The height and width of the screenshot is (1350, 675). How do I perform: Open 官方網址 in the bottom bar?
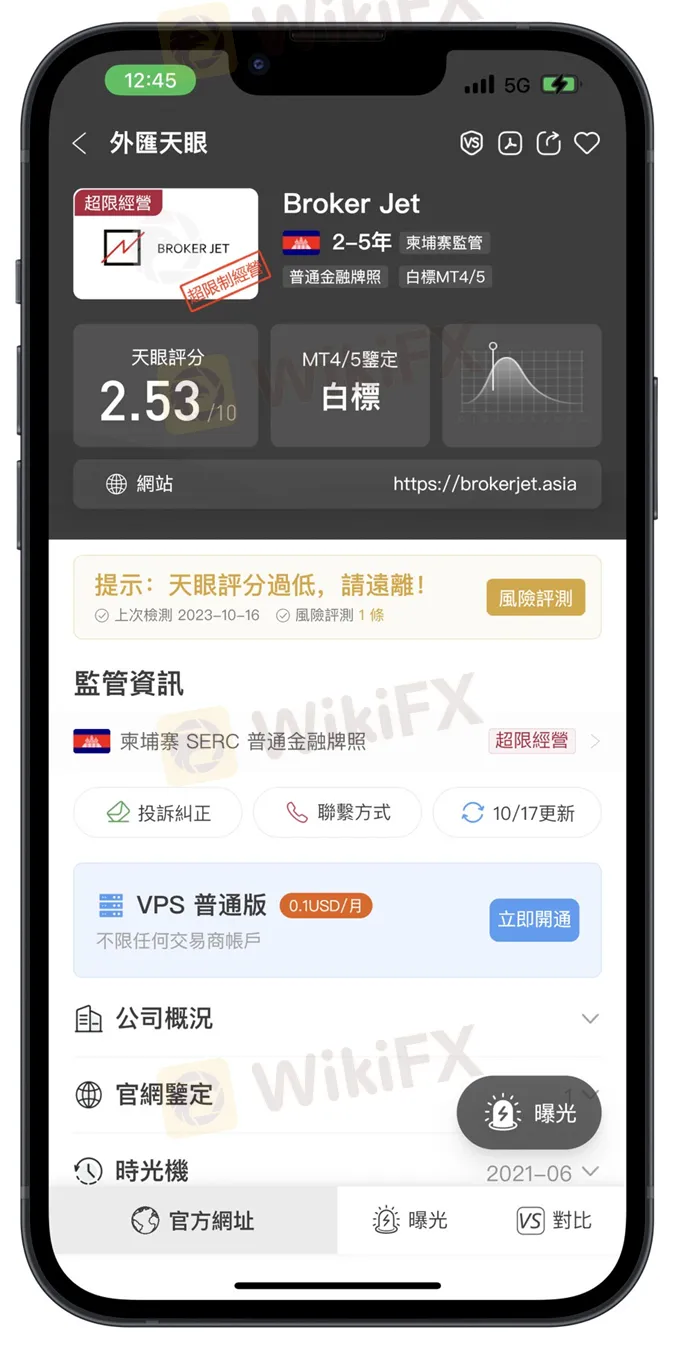click(x=193, y=1220)
